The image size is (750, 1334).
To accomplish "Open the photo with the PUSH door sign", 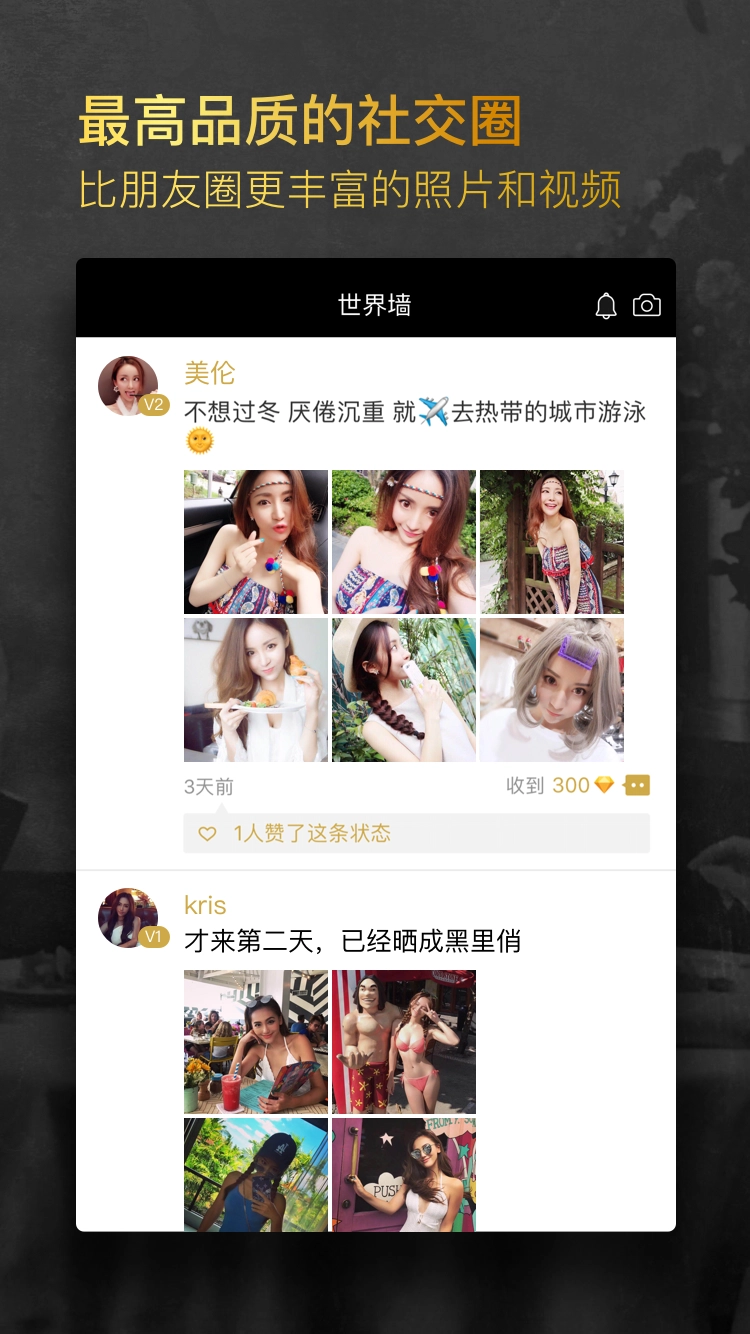I will point(404,1174).
